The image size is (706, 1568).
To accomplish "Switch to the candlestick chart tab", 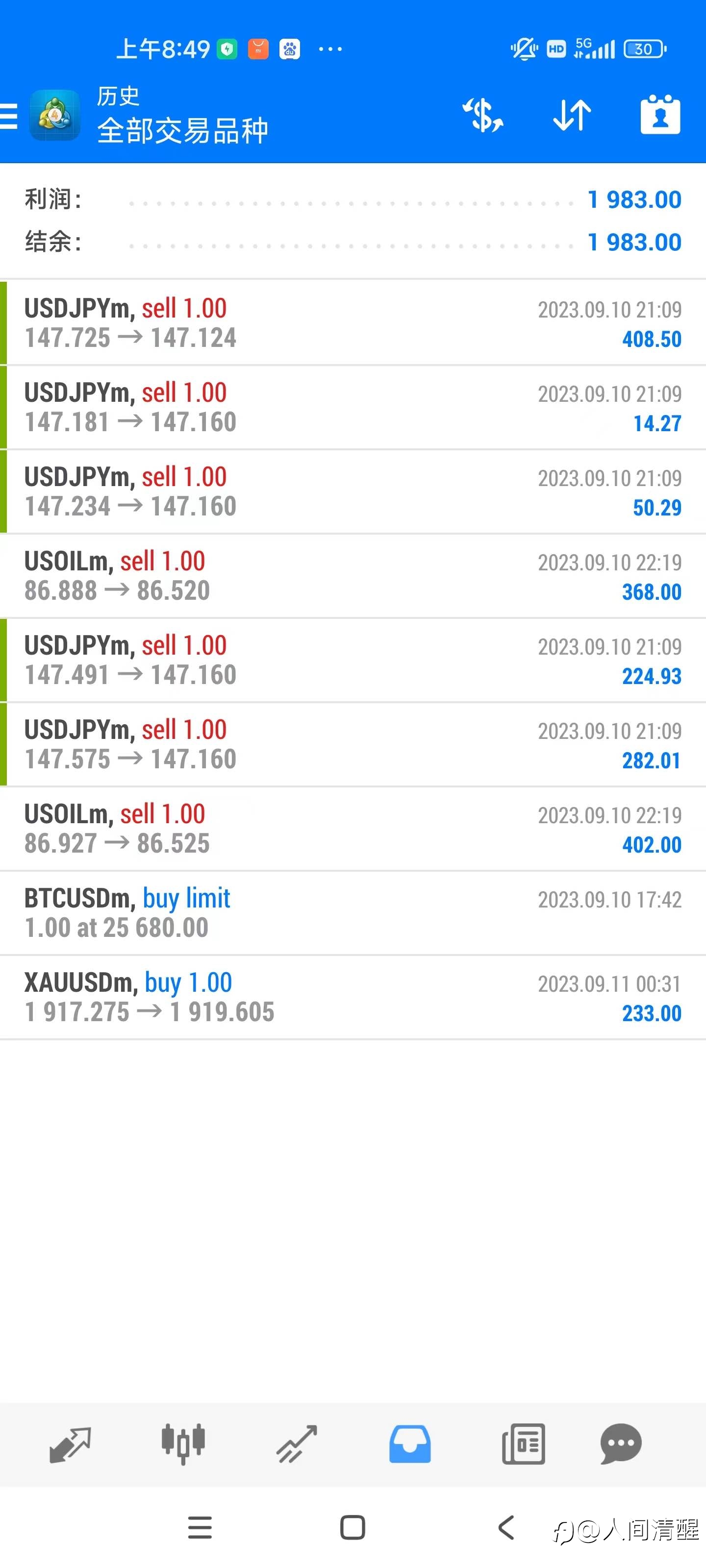I will coord(183,1444).
